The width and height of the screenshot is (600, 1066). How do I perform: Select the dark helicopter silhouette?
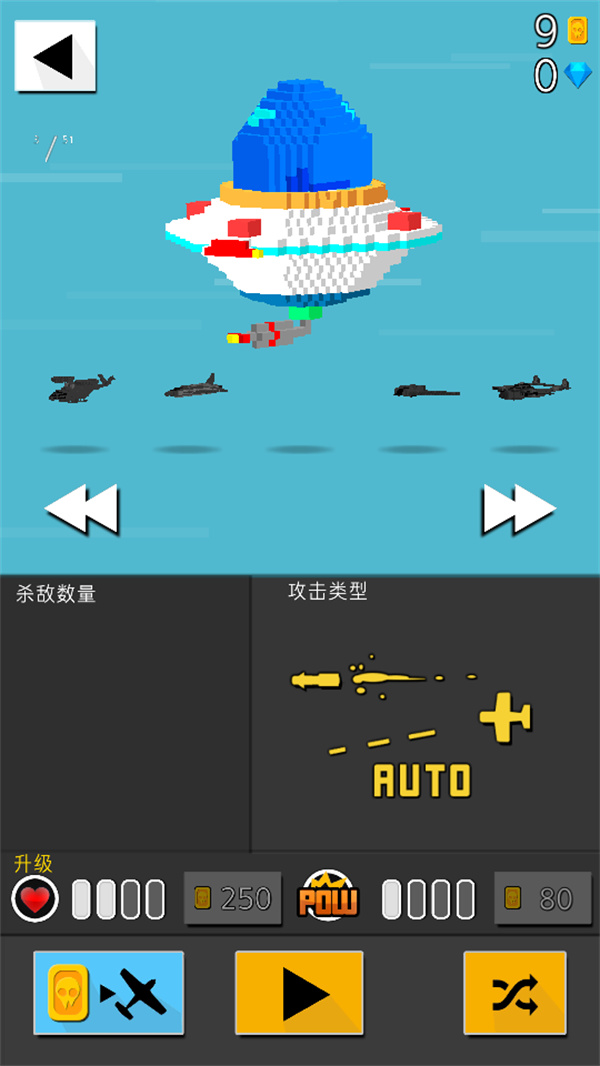click(x=80, y=387)
